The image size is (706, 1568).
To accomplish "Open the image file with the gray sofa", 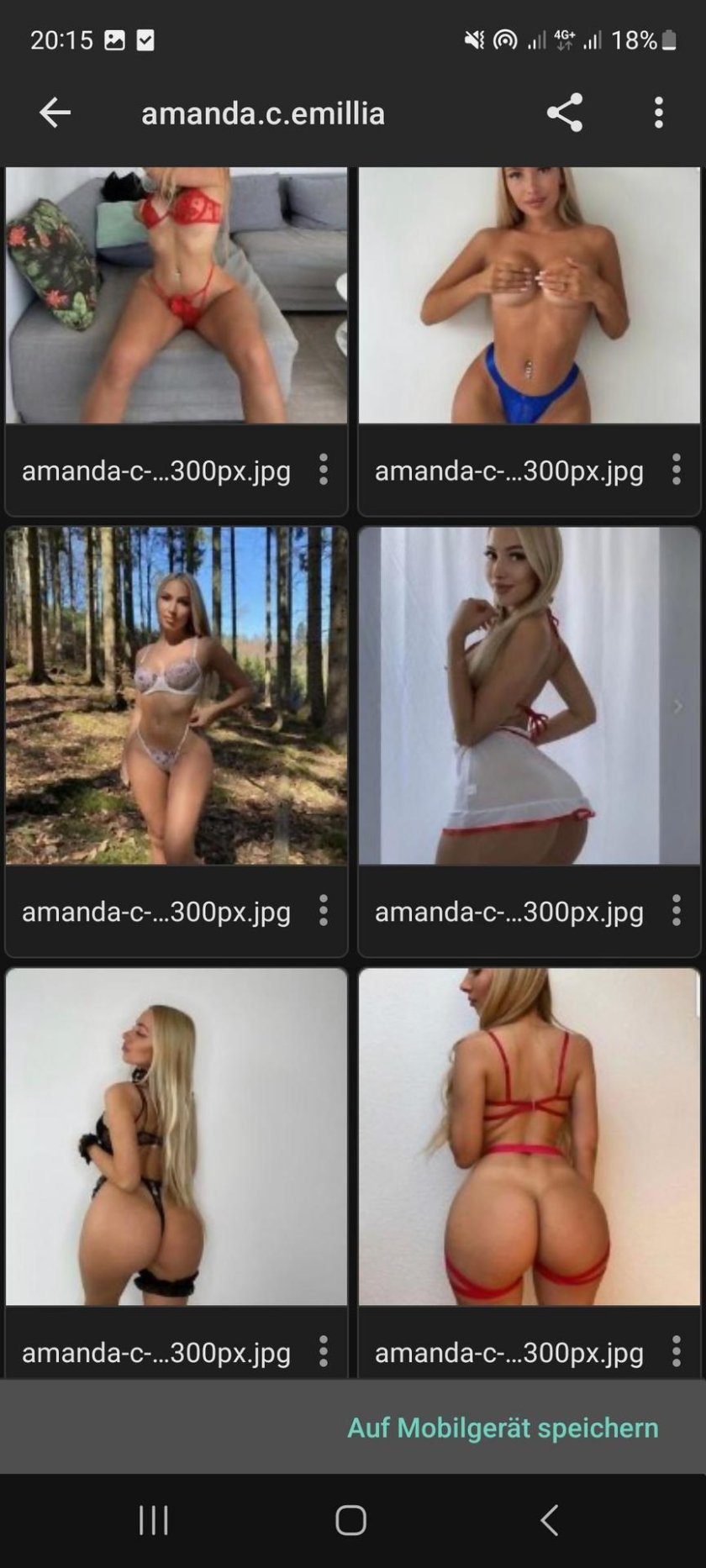I will (x=176, y=296).
